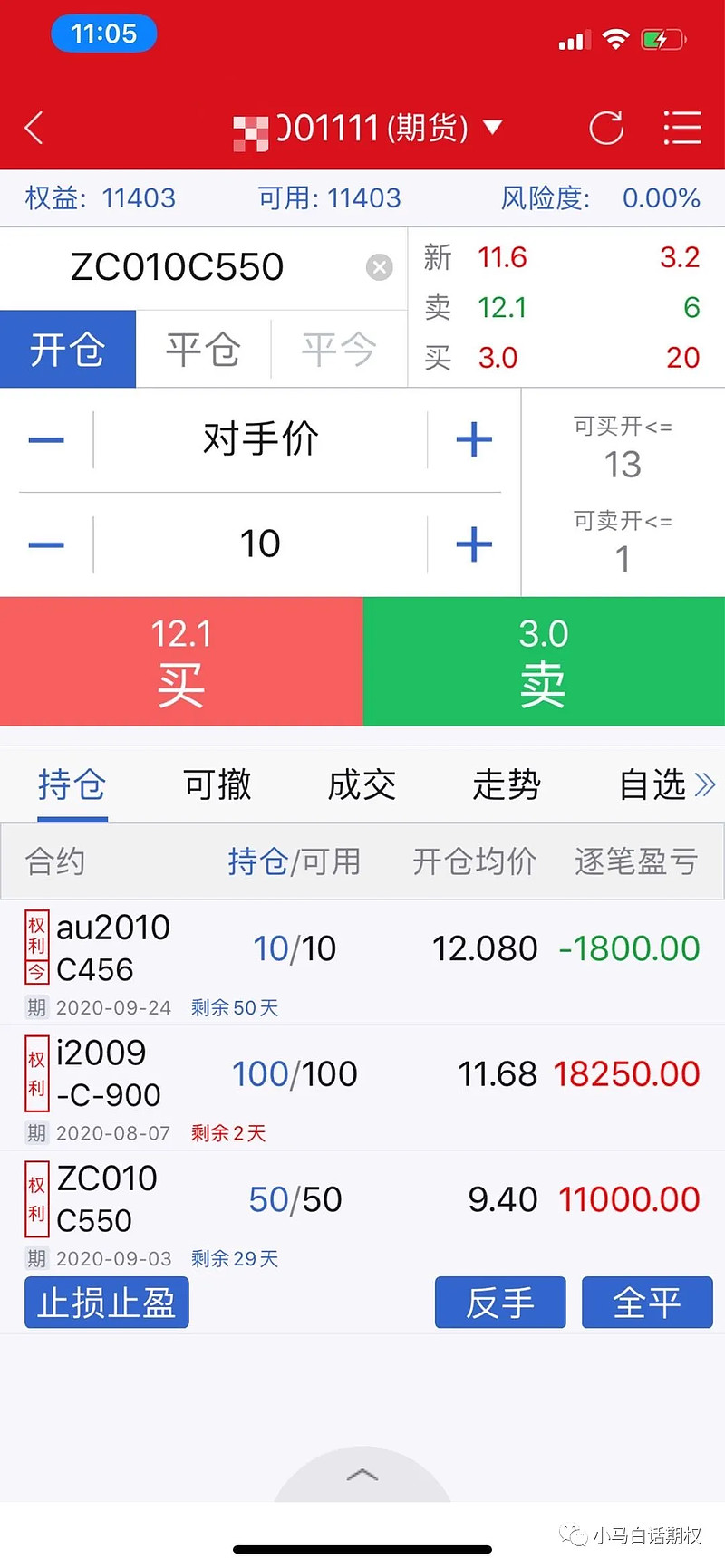Decrease the quantity from 10
The height and width of the screenshot is (1568, 725).
[46, 544]
